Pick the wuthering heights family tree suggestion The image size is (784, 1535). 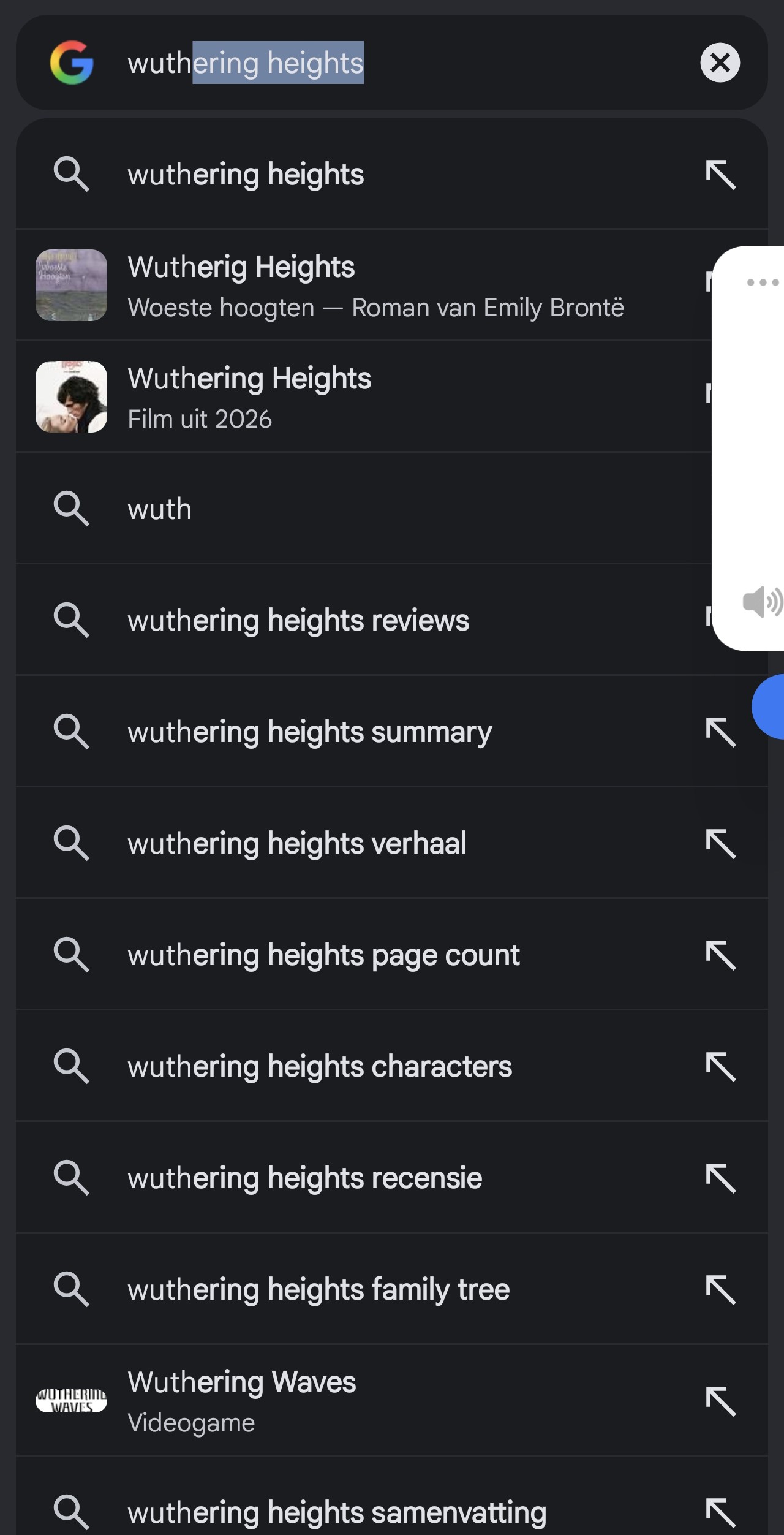click(318, 1290)
